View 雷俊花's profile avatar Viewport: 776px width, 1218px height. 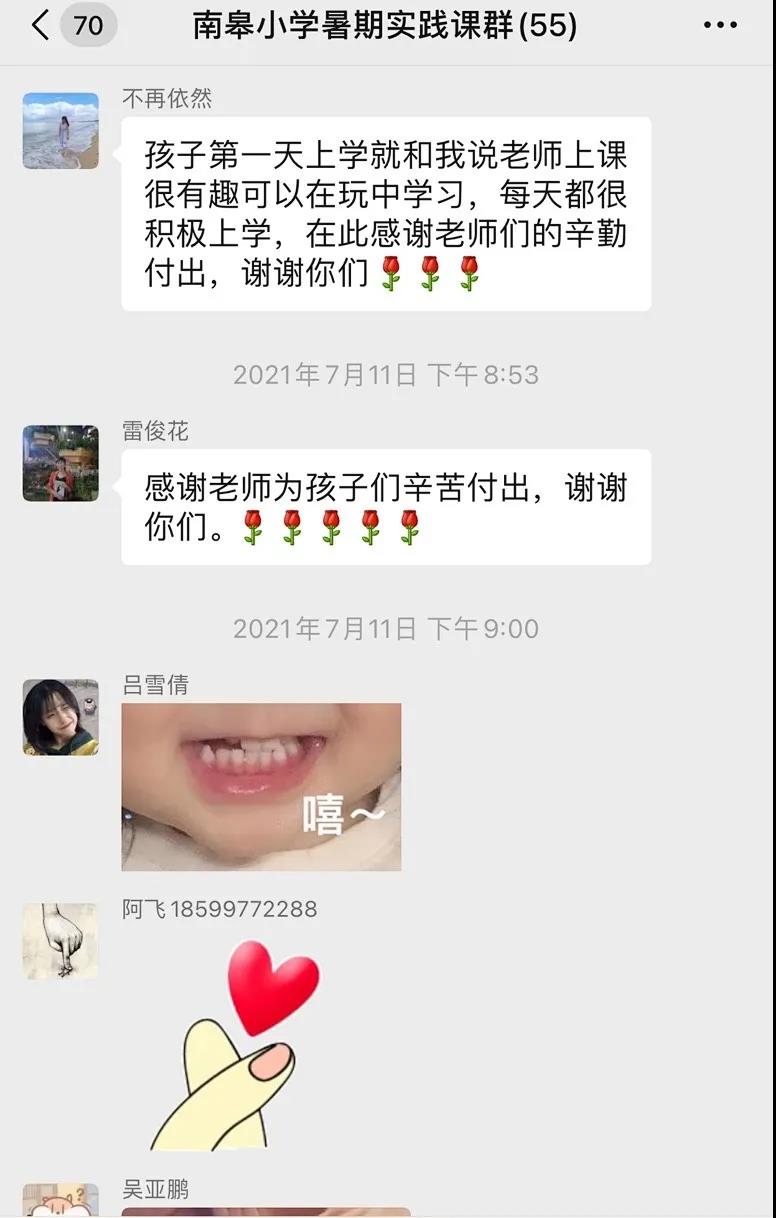click(x=61, y=463)
